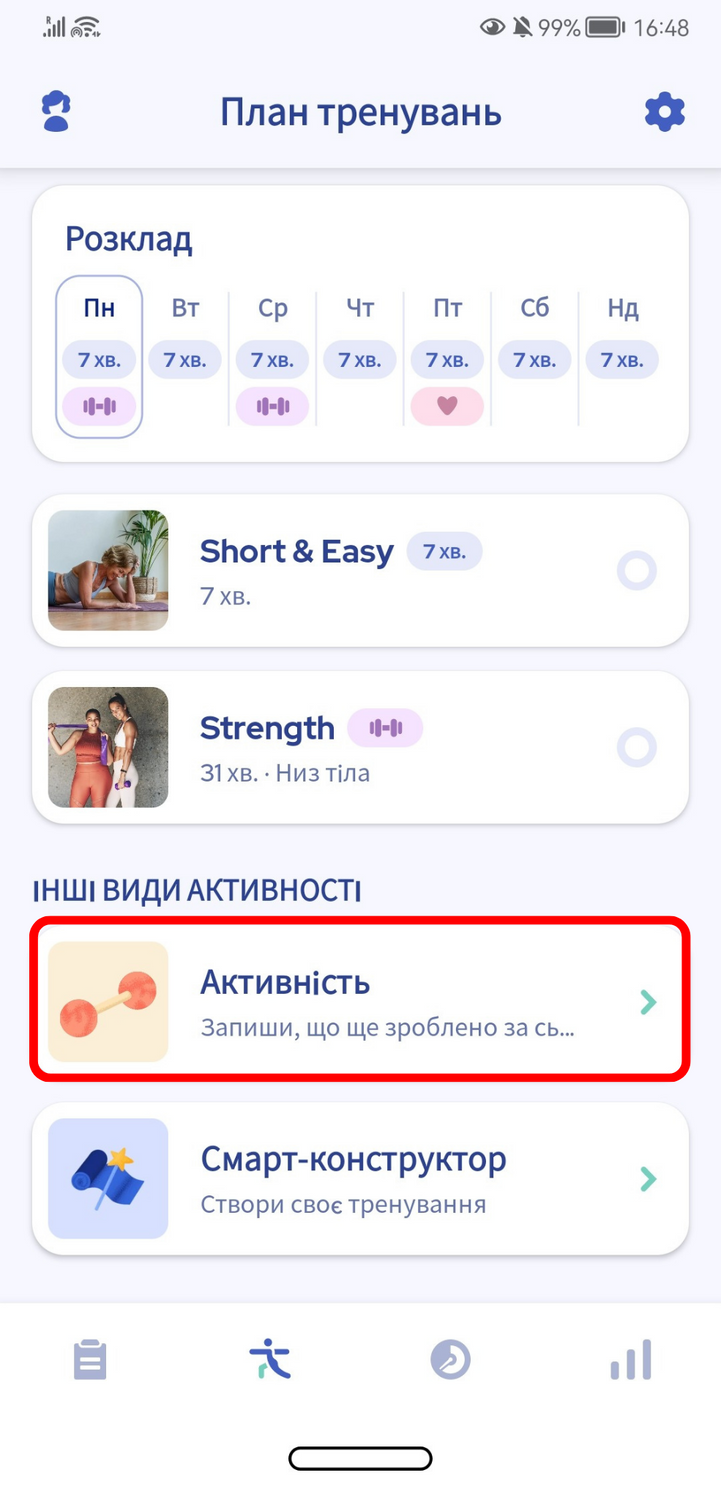Image resolution: width=721 pixels, height=1500 pixels.
Task: Switch to the clipboard tab
Action: tap(90, 1360)
